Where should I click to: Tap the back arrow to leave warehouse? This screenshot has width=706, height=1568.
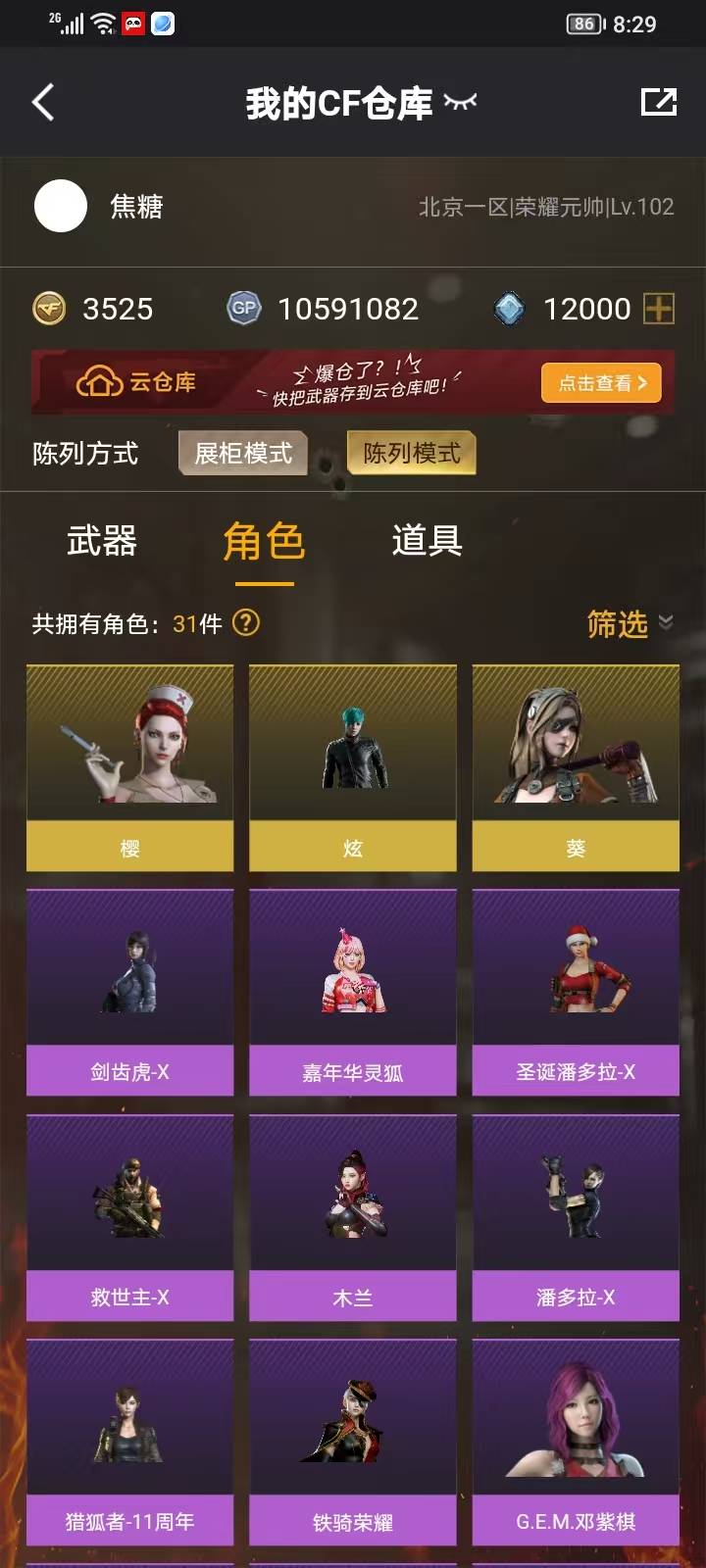(x=41, y=101)
